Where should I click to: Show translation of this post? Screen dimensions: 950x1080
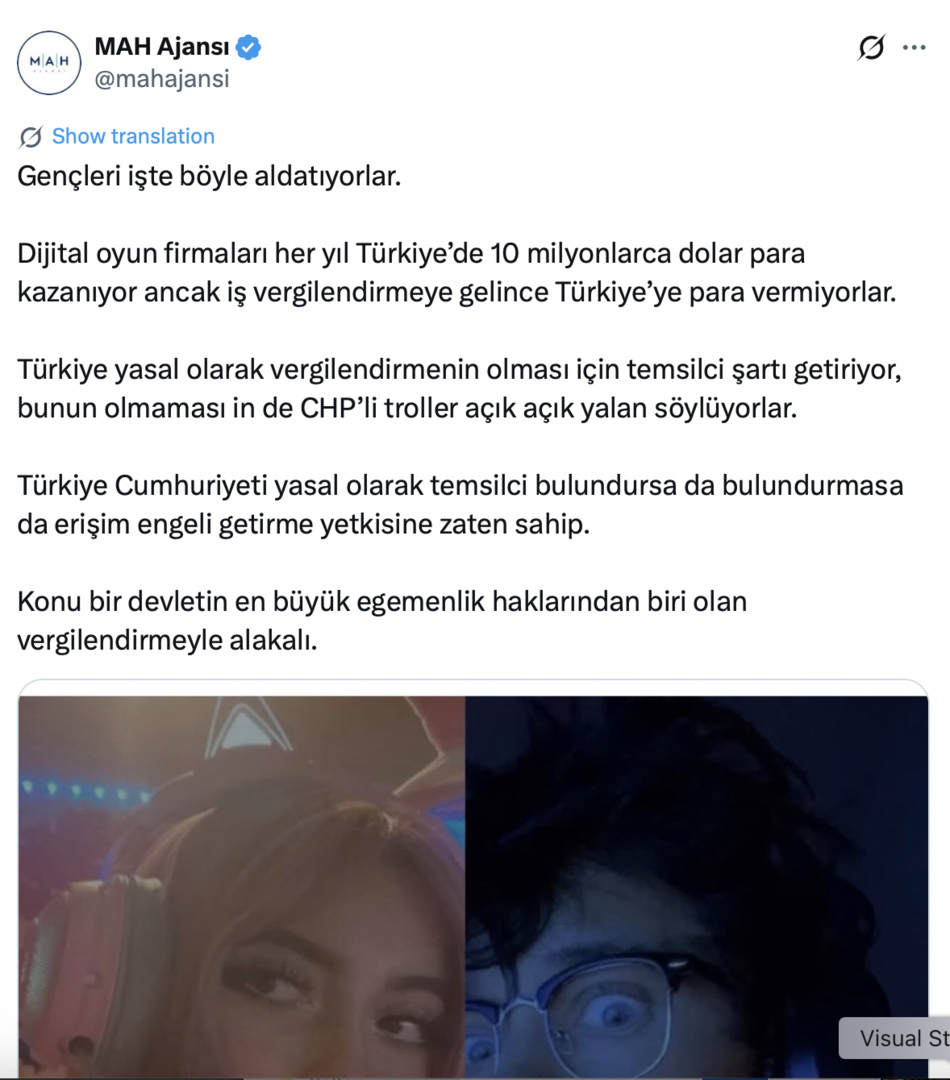132,136
